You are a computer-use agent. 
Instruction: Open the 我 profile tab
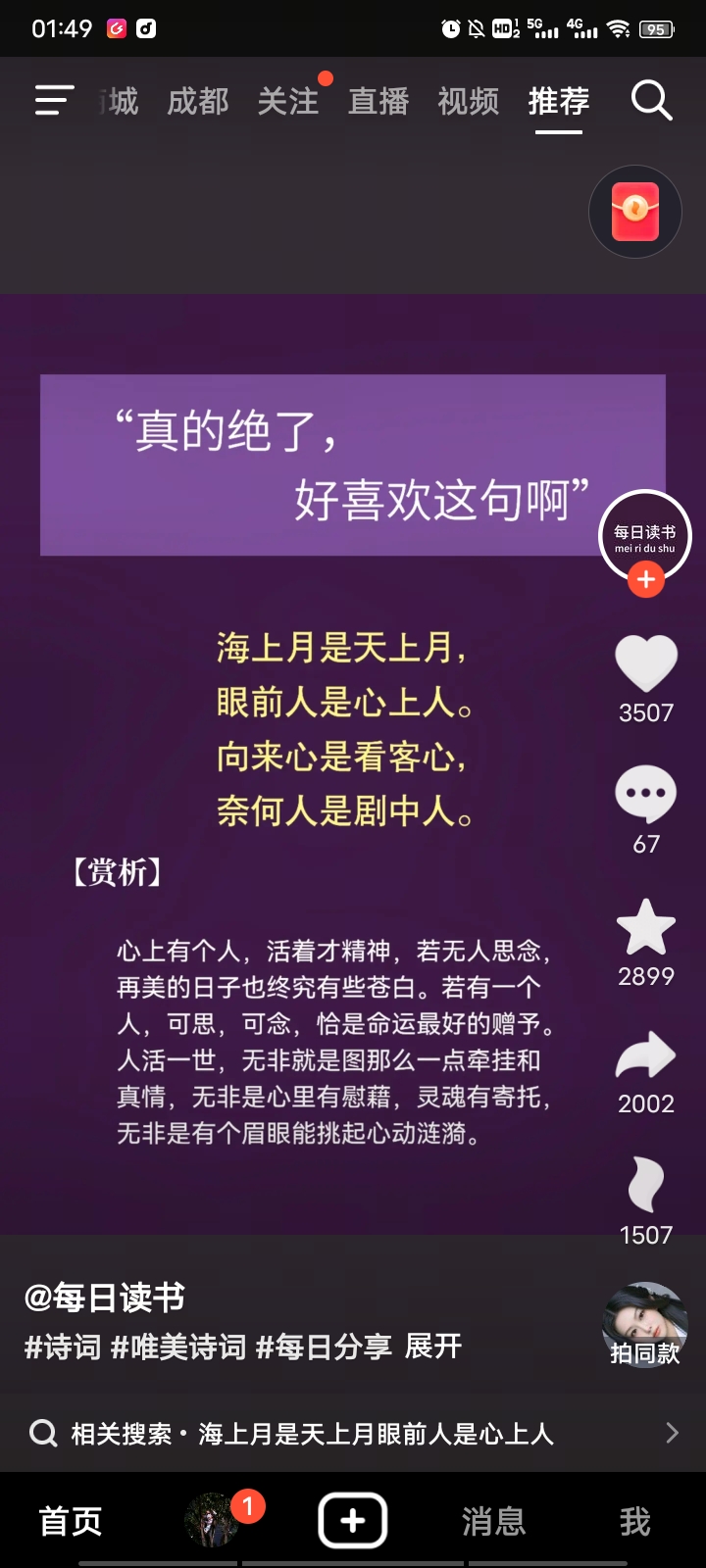635,1521
